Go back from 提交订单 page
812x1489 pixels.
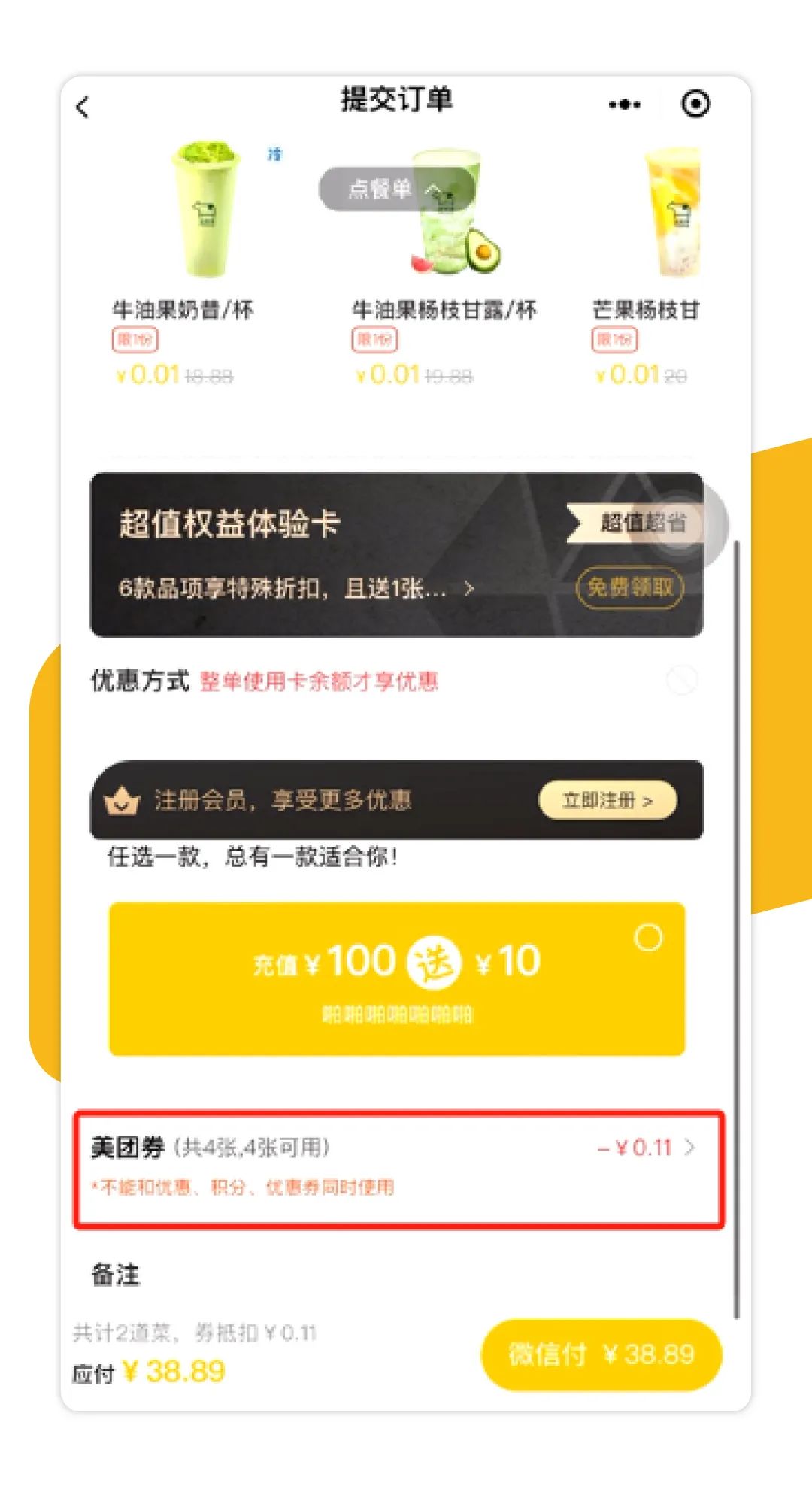click(83, 107)
